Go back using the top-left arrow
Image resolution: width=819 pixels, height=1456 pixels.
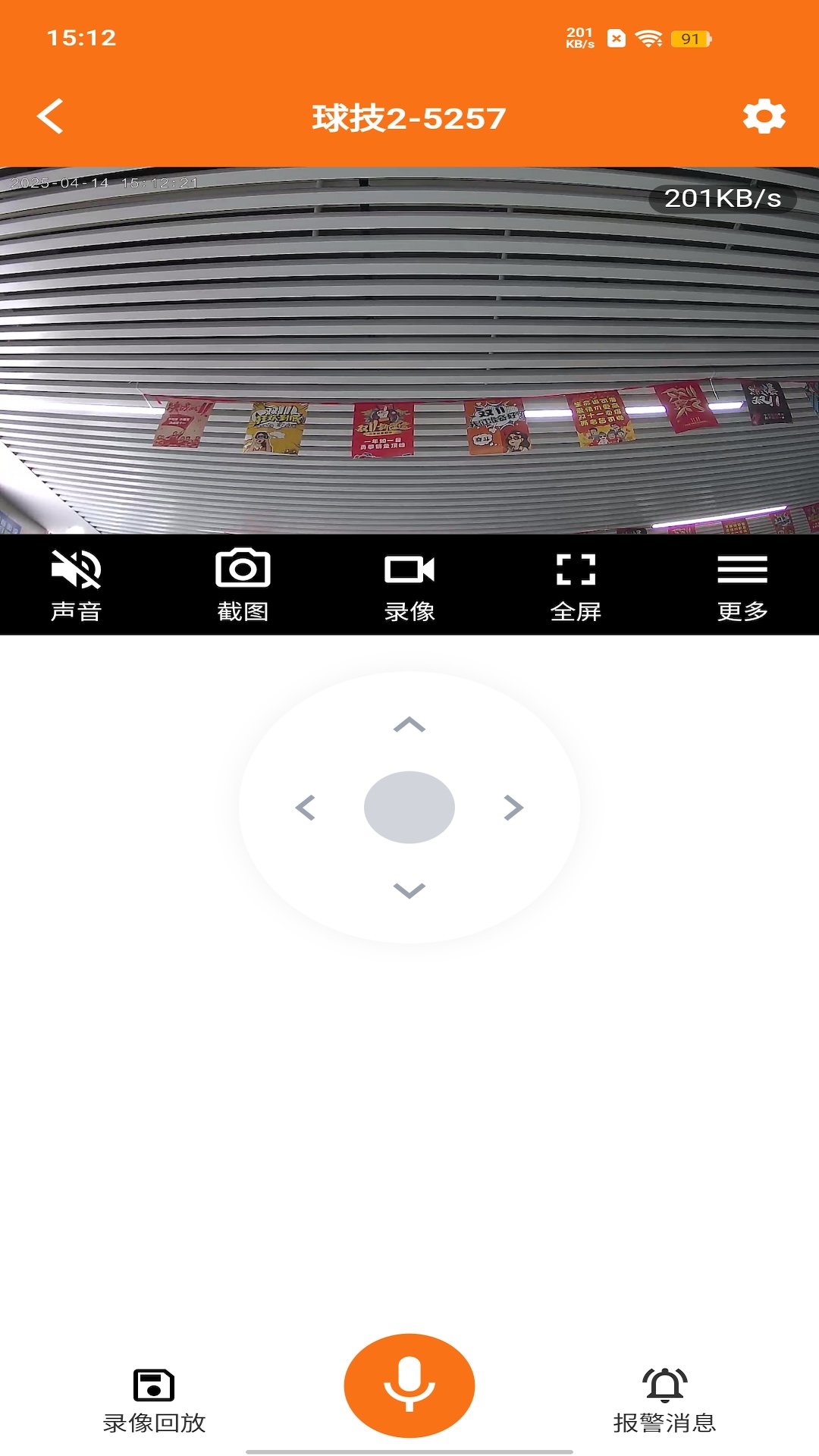pyautogui.click(x=50, y=117)
